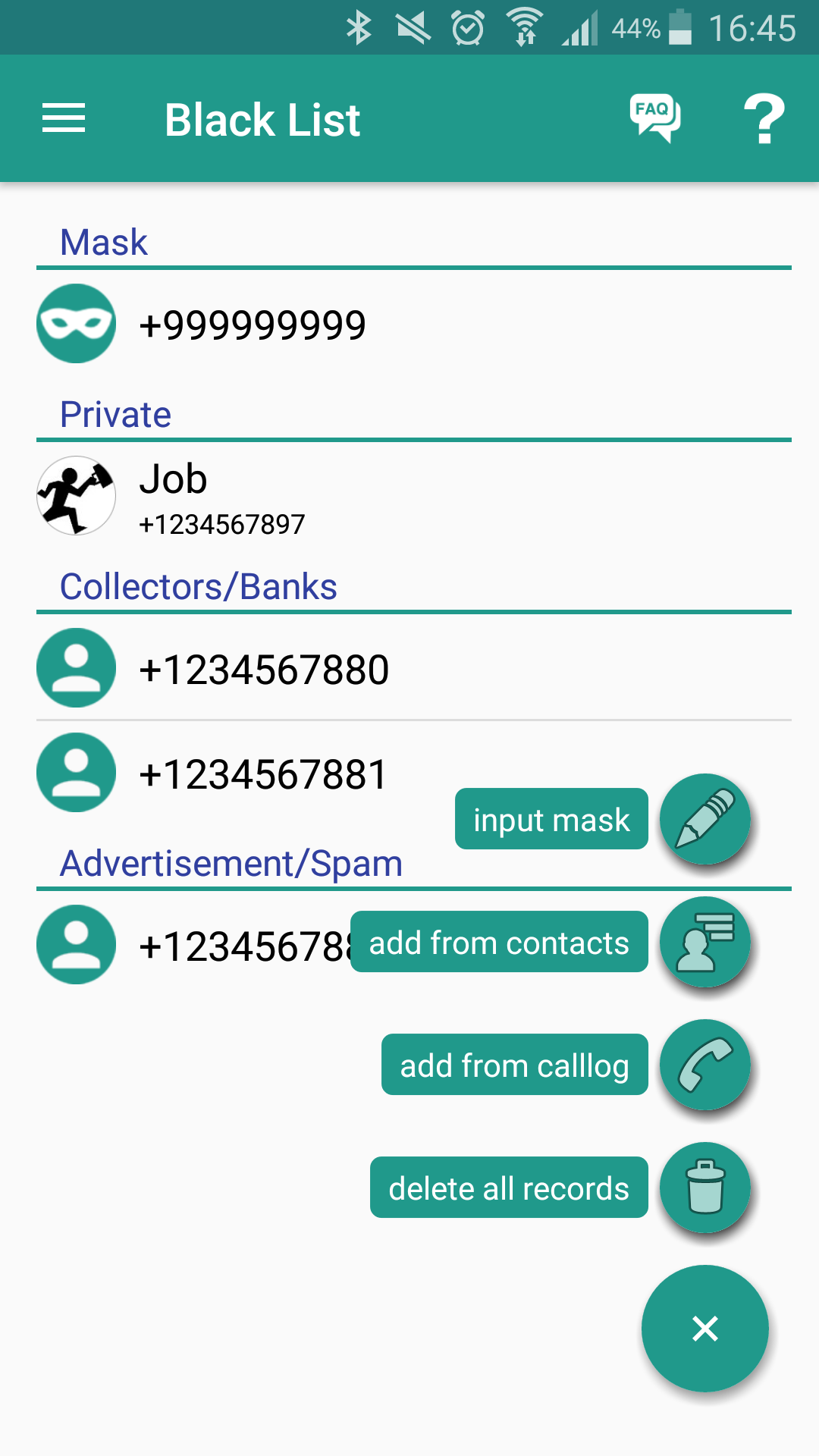819x1456 pixels.
Task: Tap the running-man avatar next to Job
Action: click(76, 495)
